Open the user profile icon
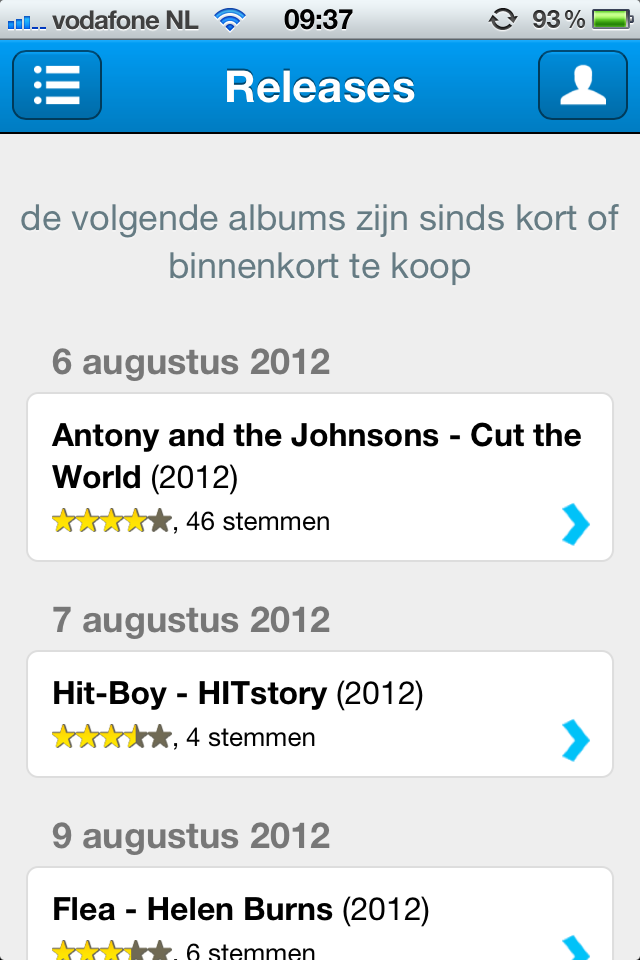The height and width of the screenshot is (960, 640). (582, 86)
